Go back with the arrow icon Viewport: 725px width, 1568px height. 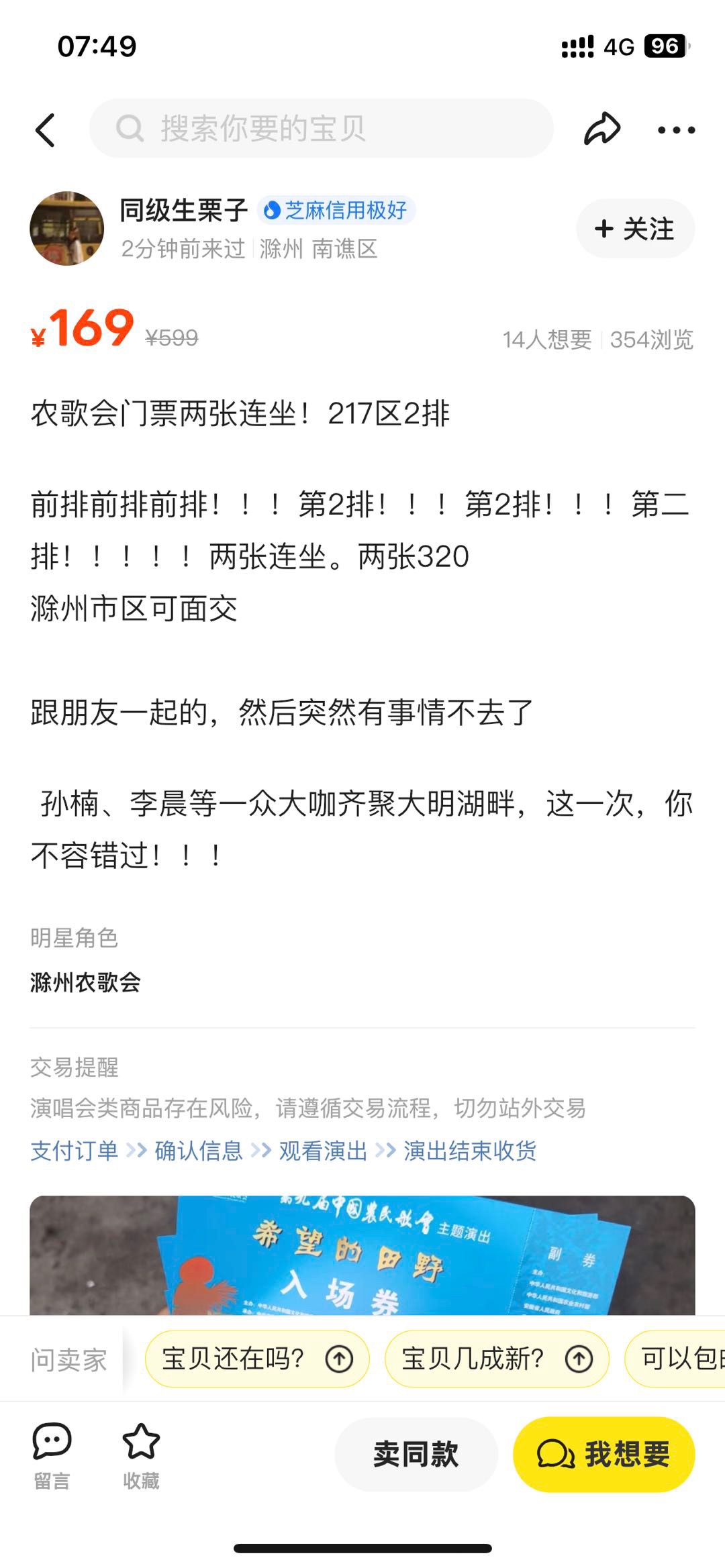(x=46, y=129)
